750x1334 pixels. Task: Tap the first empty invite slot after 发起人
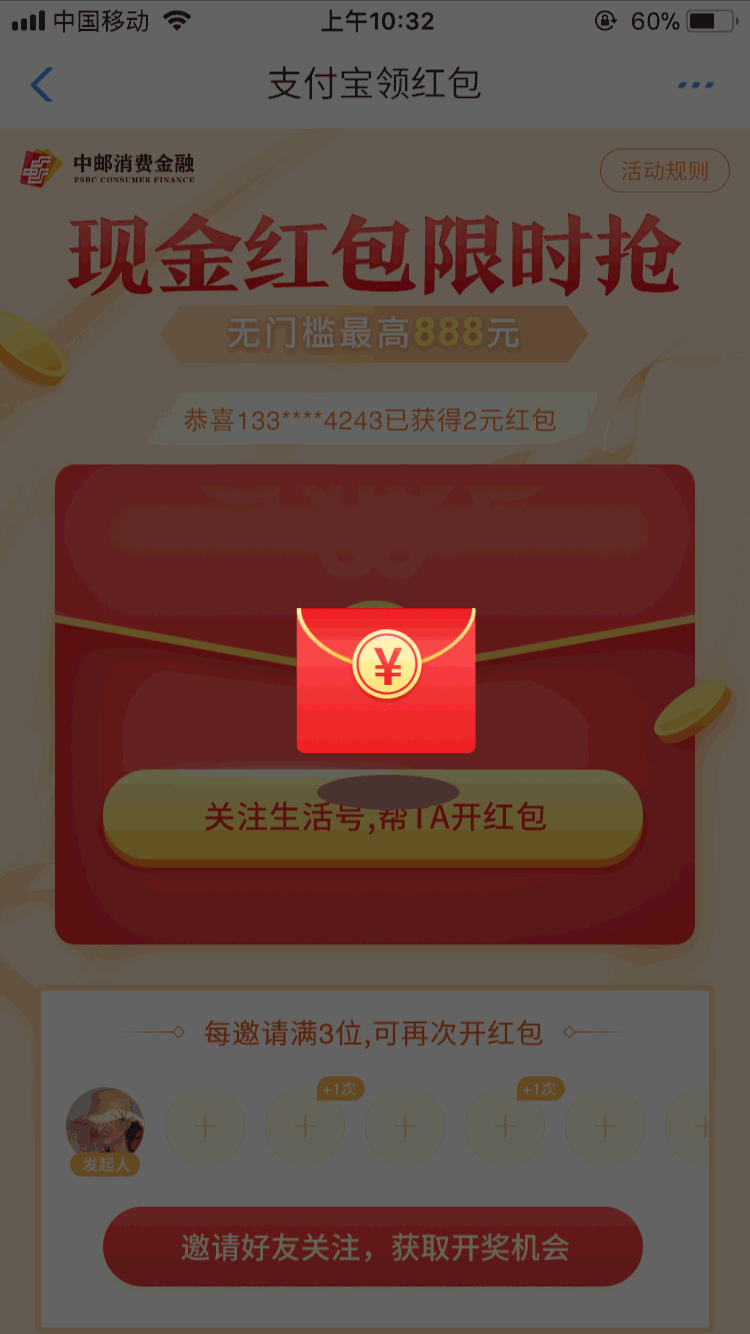click(x=205, y=1127)
